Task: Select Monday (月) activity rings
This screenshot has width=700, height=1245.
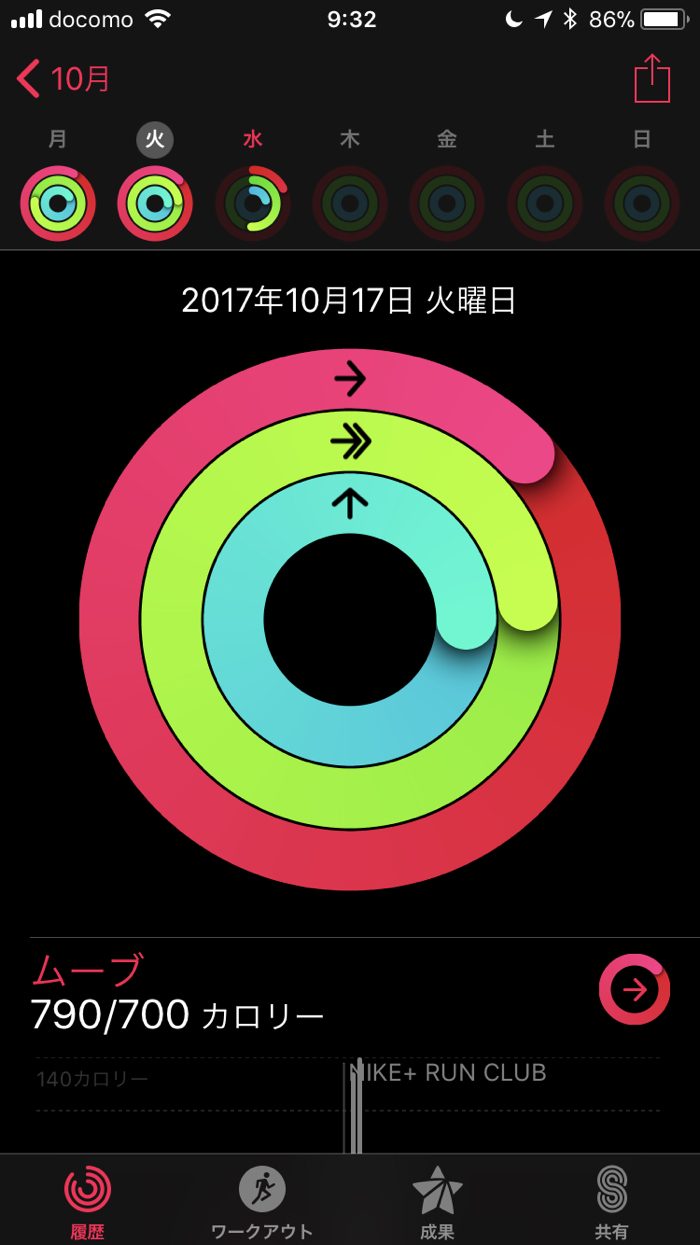Action: 58,203
